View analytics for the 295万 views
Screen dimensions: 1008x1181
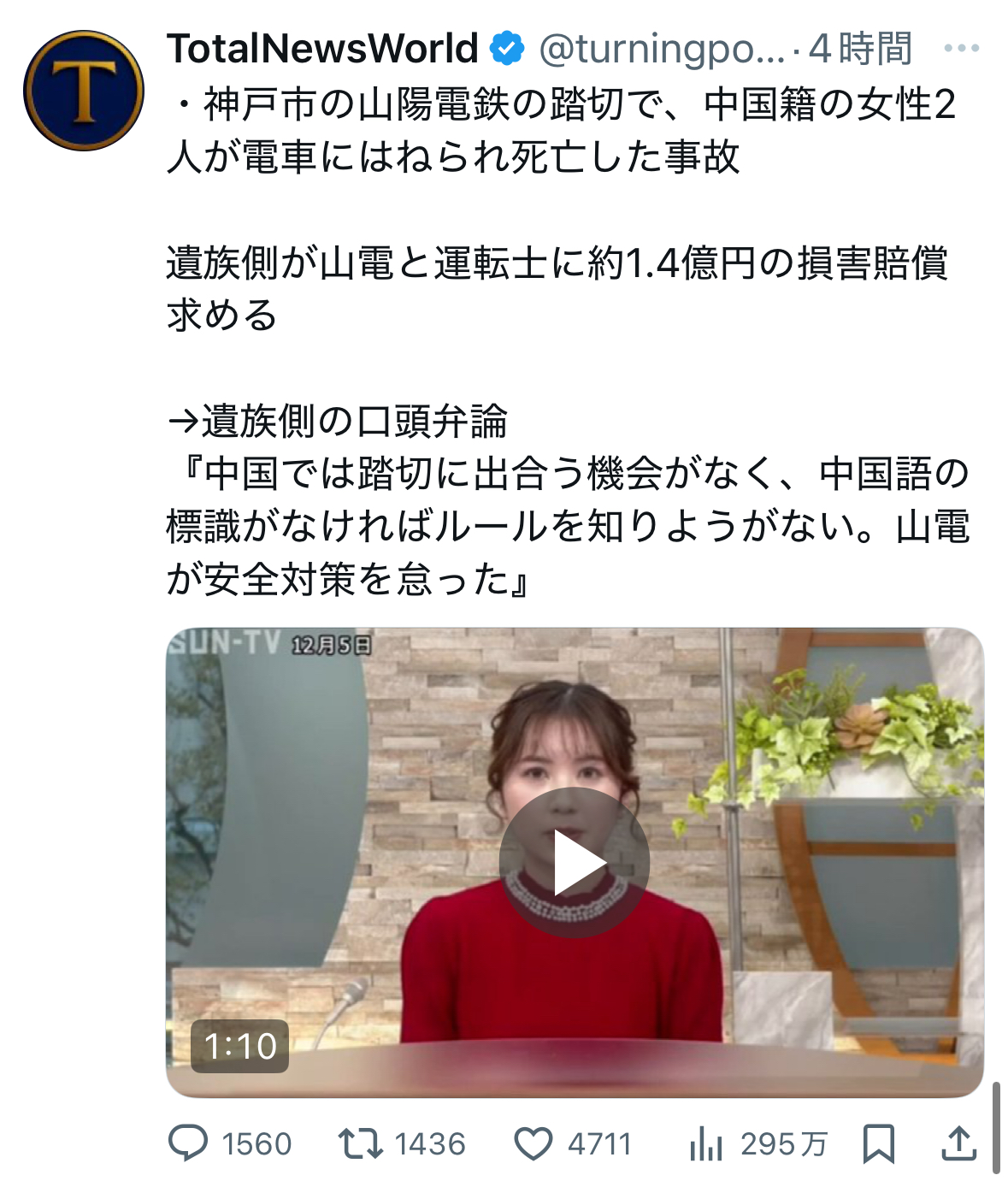point(706,1143)
